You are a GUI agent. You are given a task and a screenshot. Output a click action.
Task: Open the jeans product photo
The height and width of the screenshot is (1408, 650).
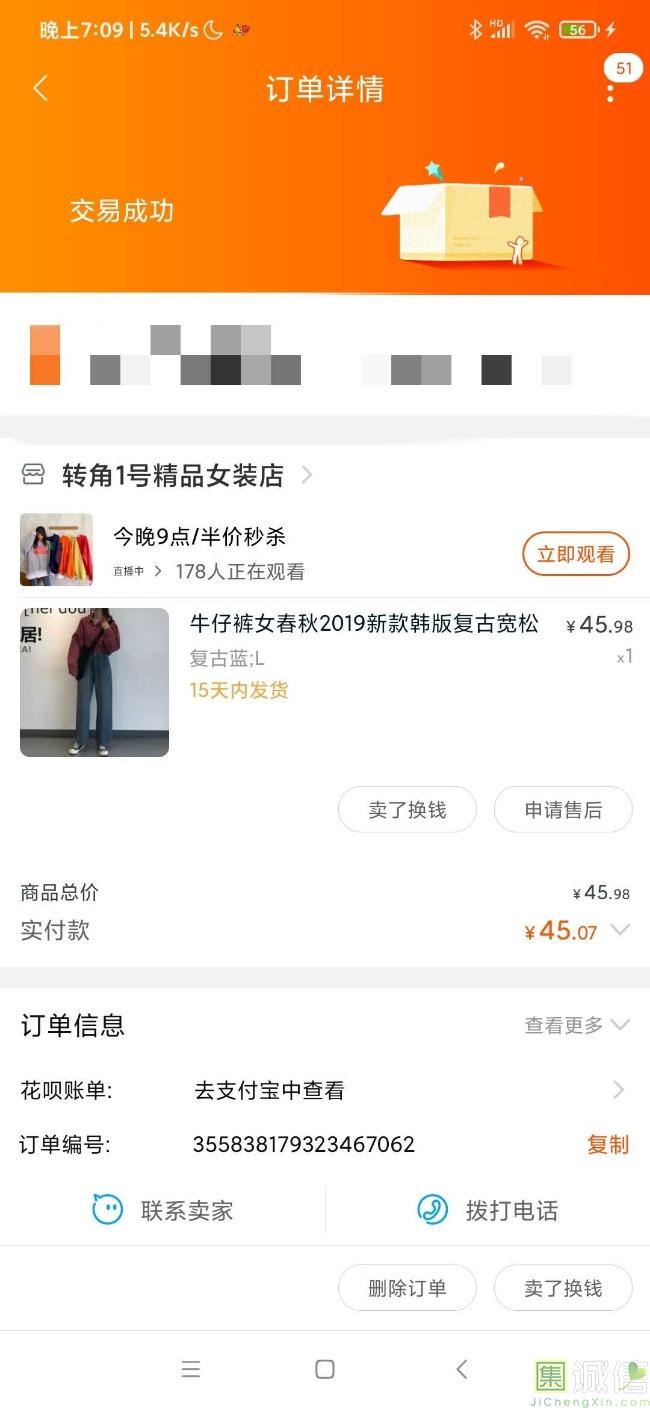94,682
